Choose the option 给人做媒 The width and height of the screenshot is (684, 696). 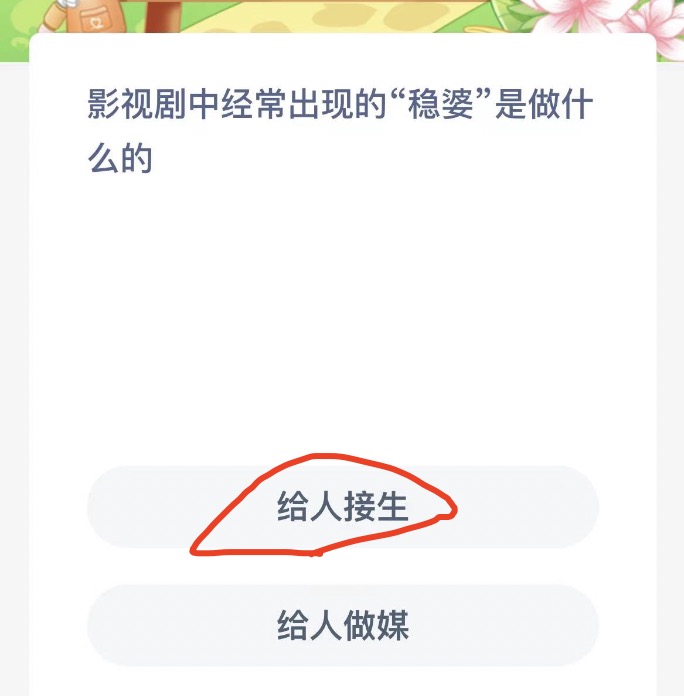[x=343, y=625]
